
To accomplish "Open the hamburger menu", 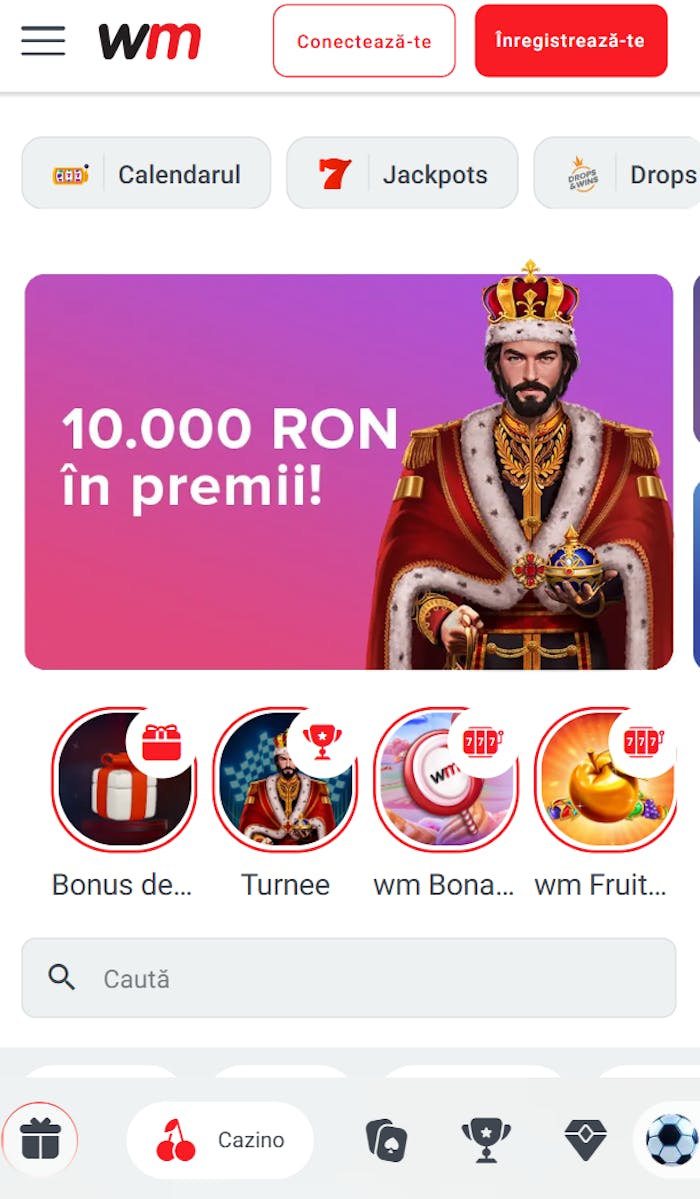I will point(43,41).
